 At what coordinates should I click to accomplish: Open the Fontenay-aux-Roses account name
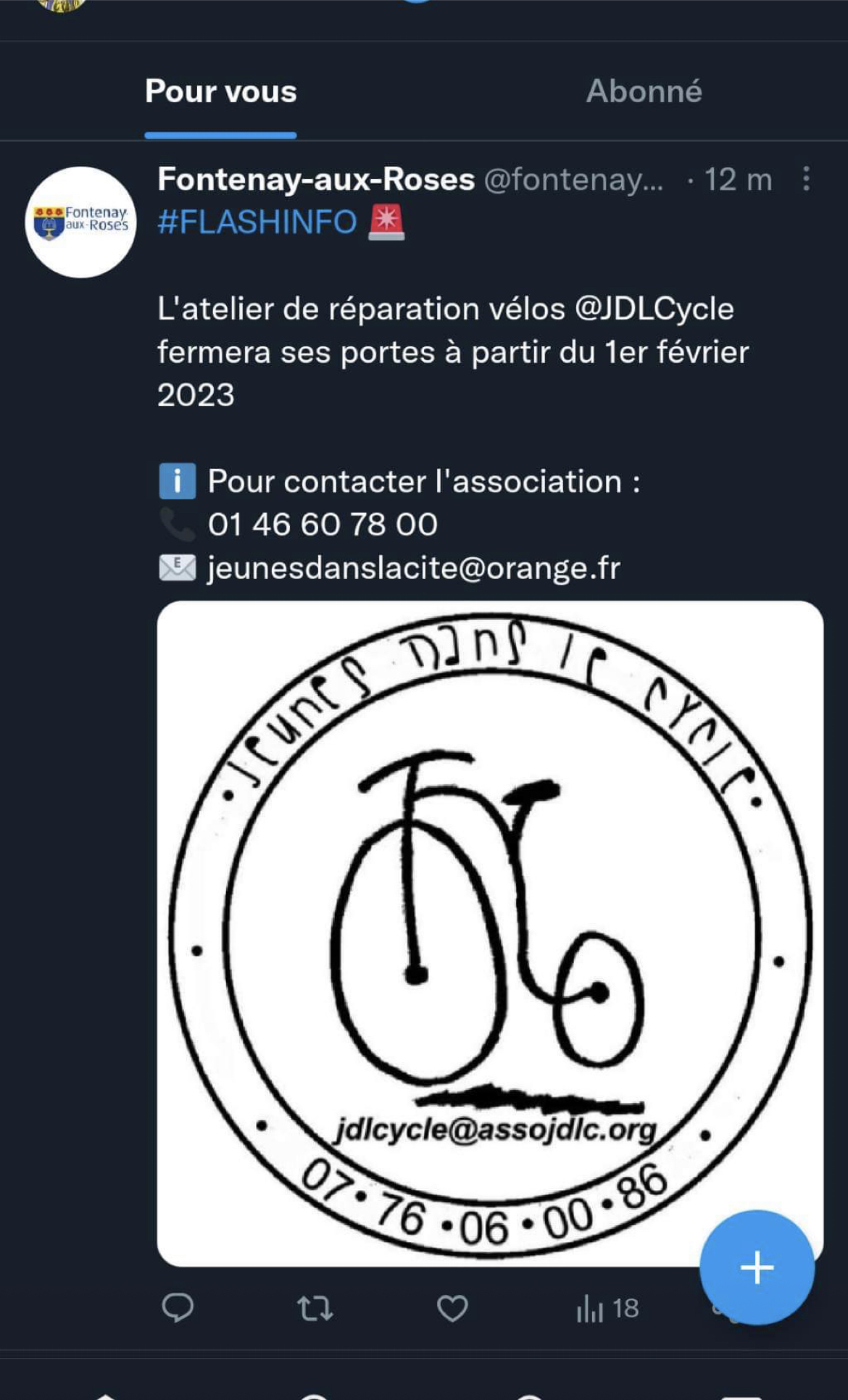(x=316, y=179)
